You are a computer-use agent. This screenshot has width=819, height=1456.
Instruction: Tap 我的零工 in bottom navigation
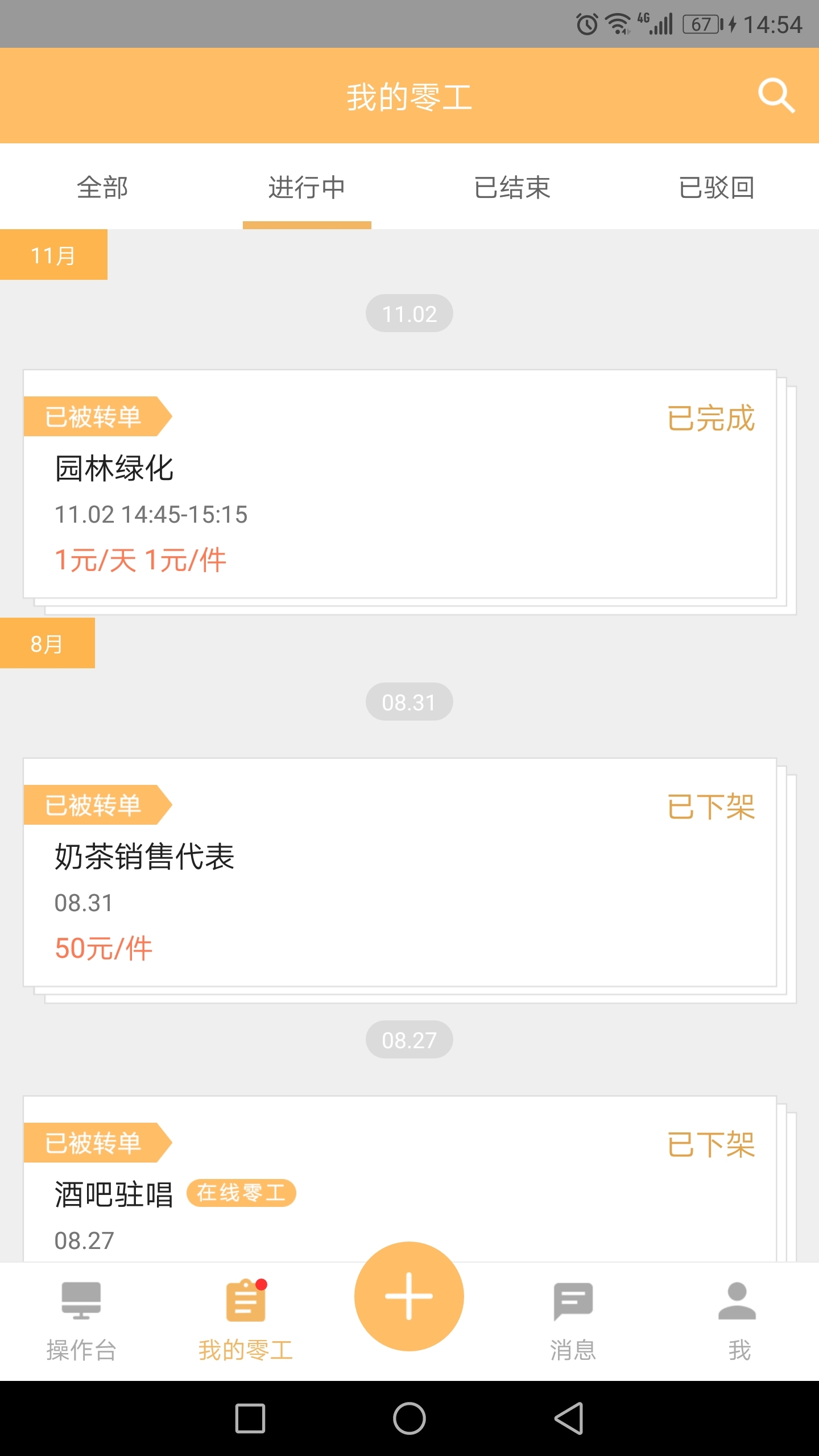[246, 1321]
